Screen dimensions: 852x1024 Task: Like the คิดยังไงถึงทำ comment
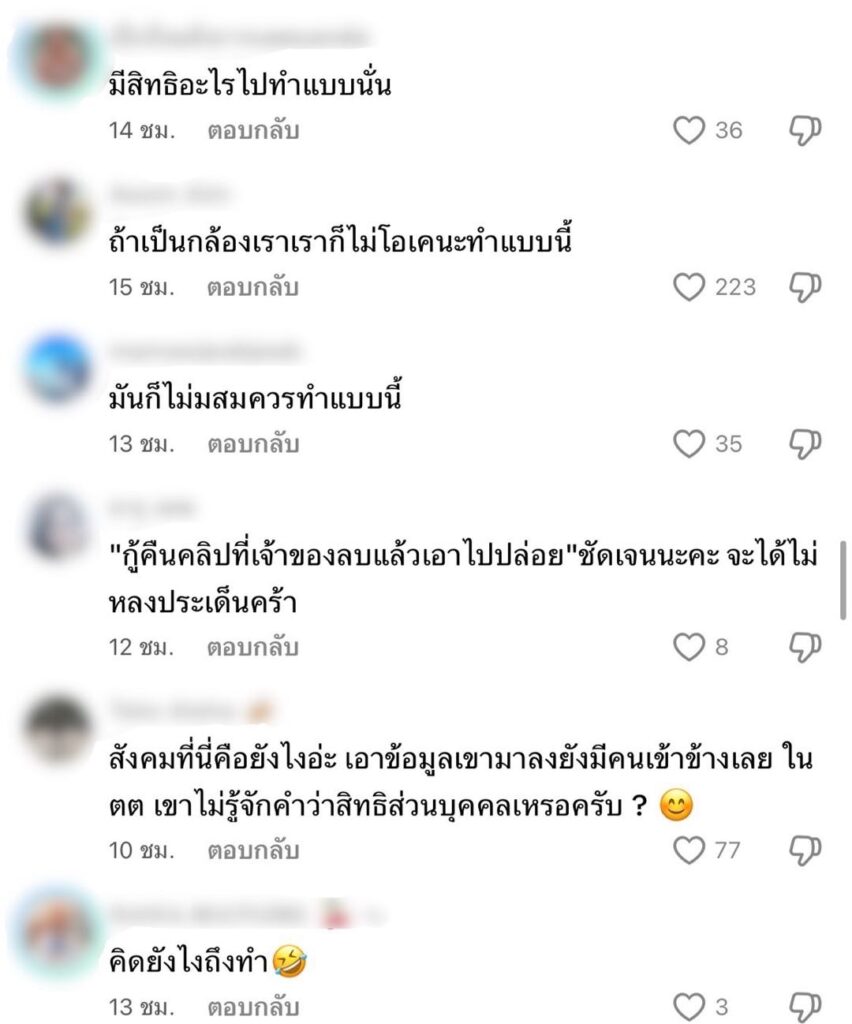click(x=689, y=1006)
